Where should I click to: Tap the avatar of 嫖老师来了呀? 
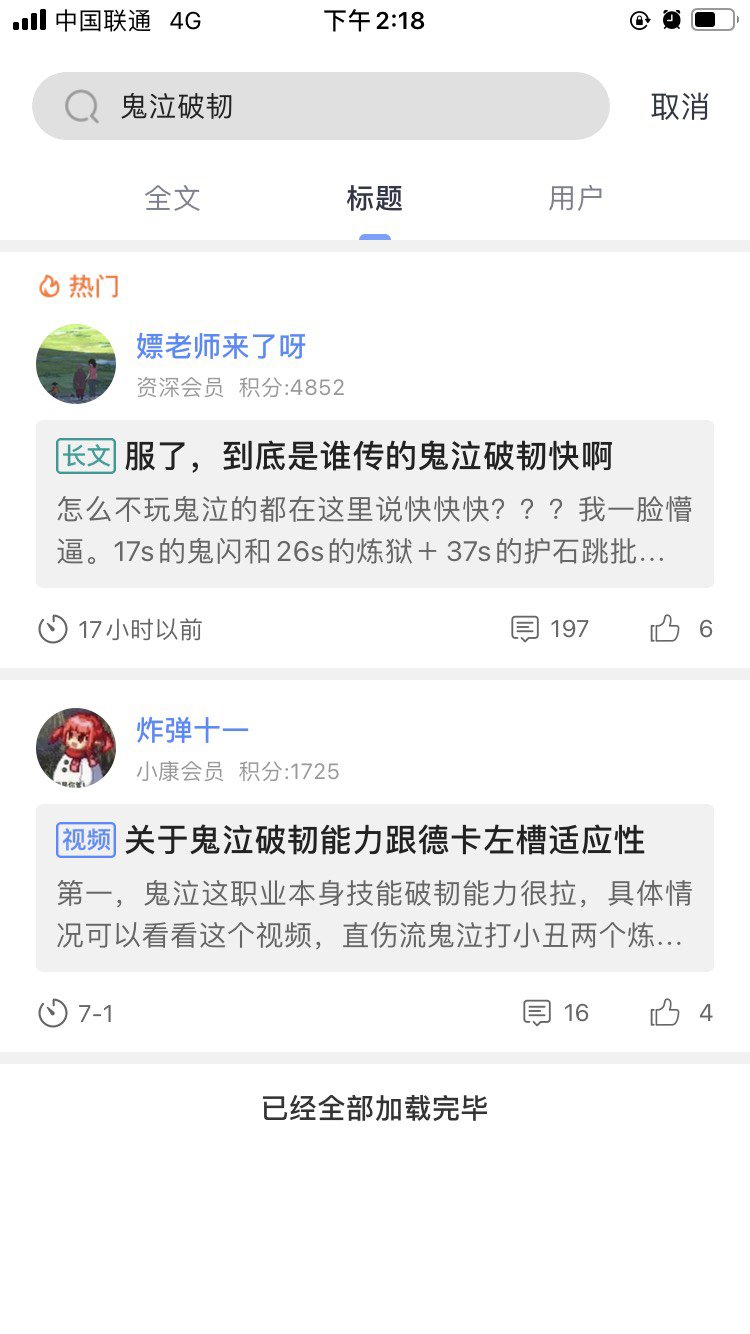[x=76, y=364]
